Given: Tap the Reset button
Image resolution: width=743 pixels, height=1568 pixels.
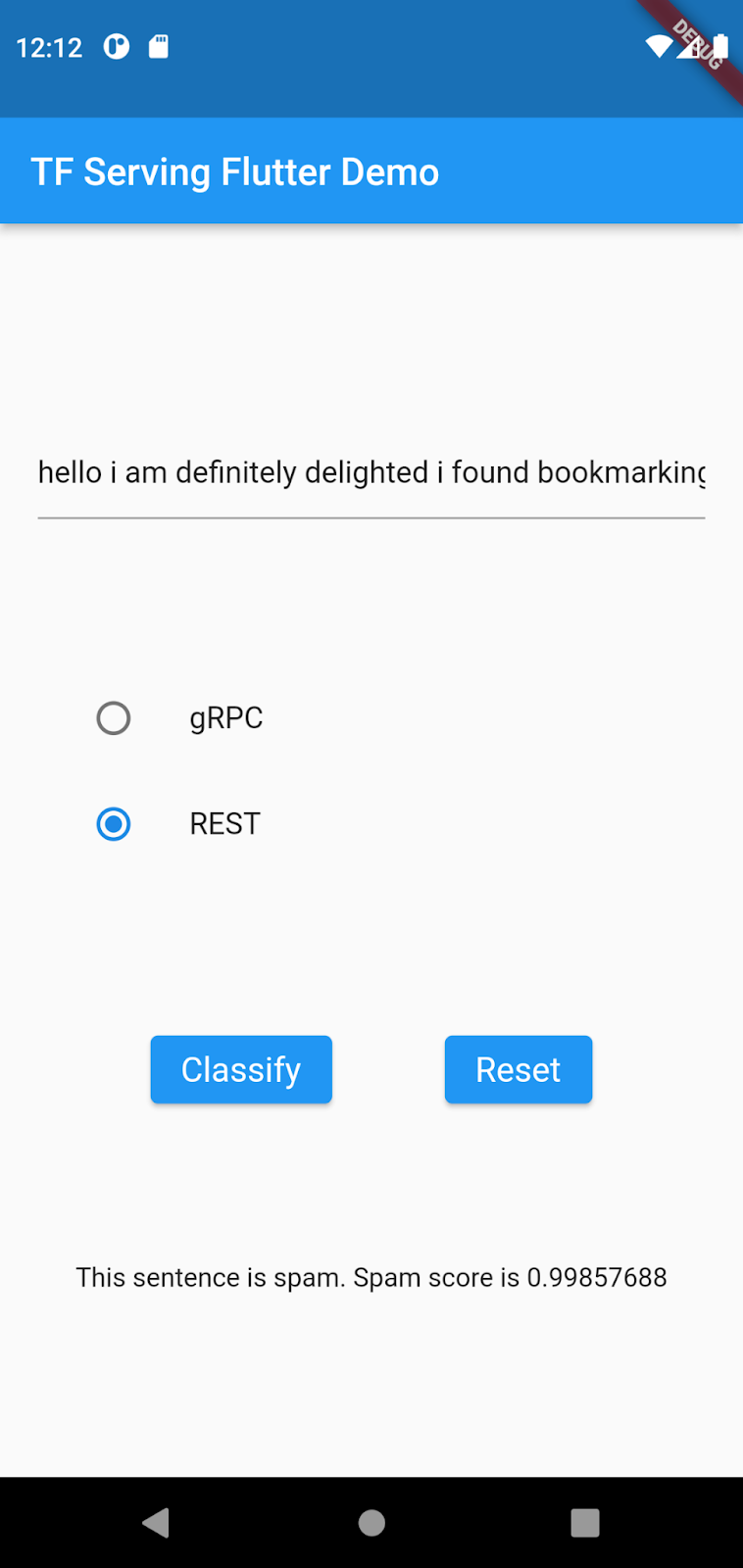Looking at the screenshot, I should [x=518, y=1069].
